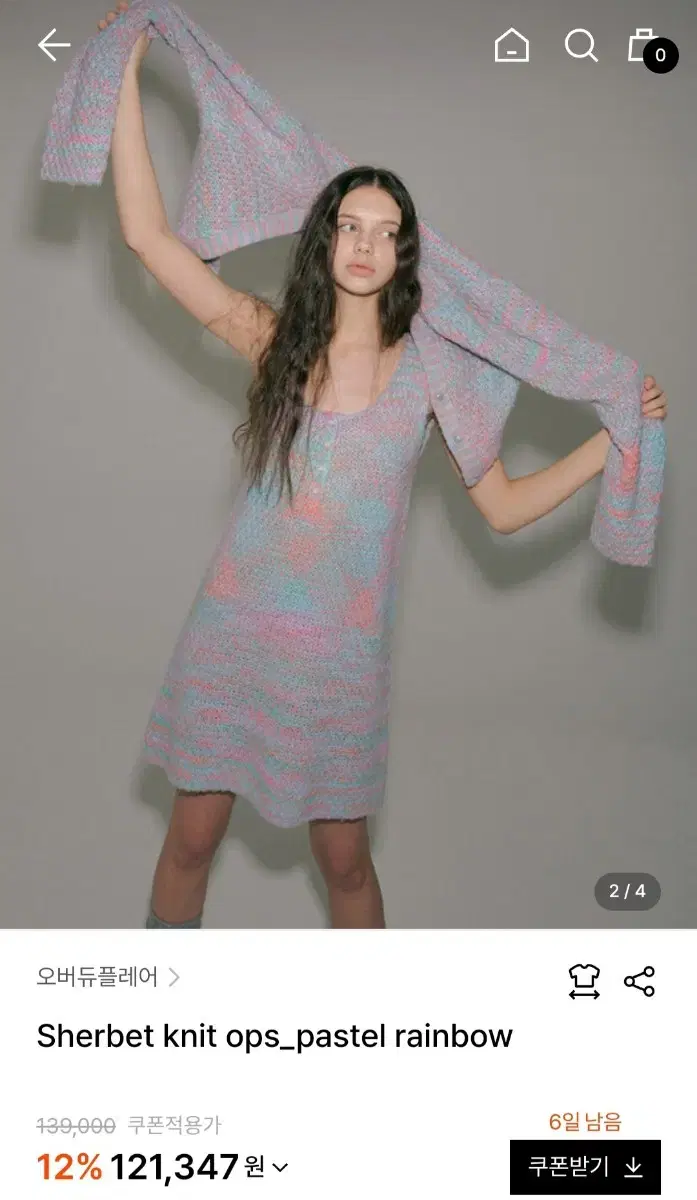Open the home icon

[511, 45]
